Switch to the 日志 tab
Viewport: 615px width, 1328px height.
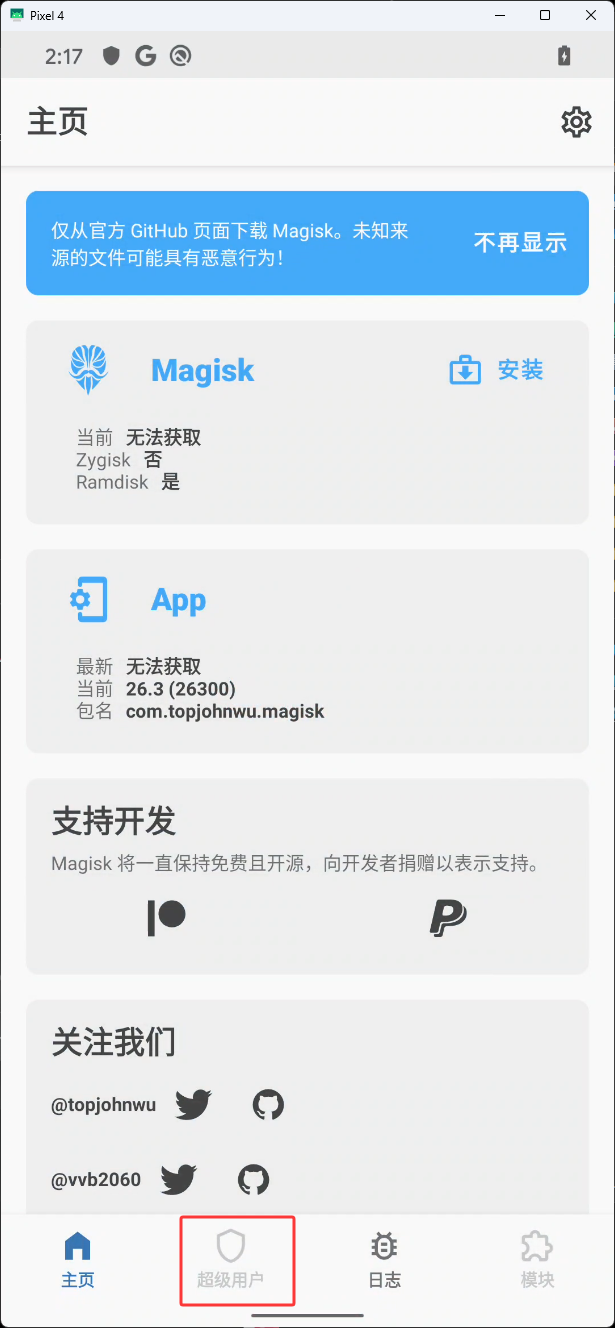click(384, 1260)
